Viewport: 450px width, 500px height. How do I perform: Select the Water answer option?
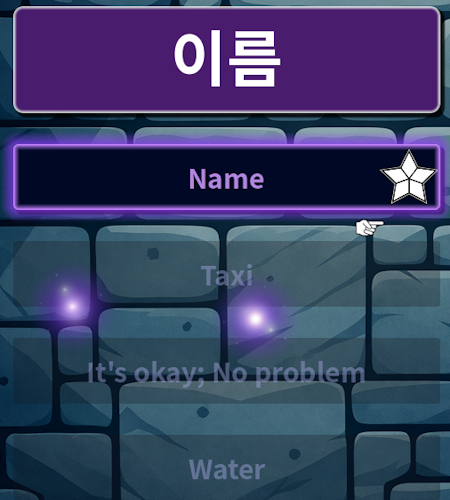click(x=227, y=467)
